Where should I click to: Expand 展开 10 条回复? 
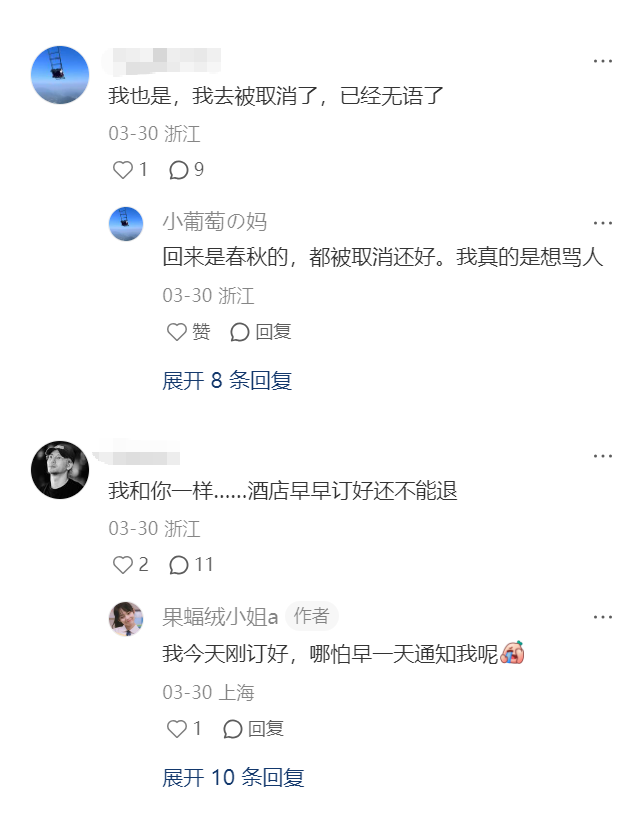pos(233,777)
